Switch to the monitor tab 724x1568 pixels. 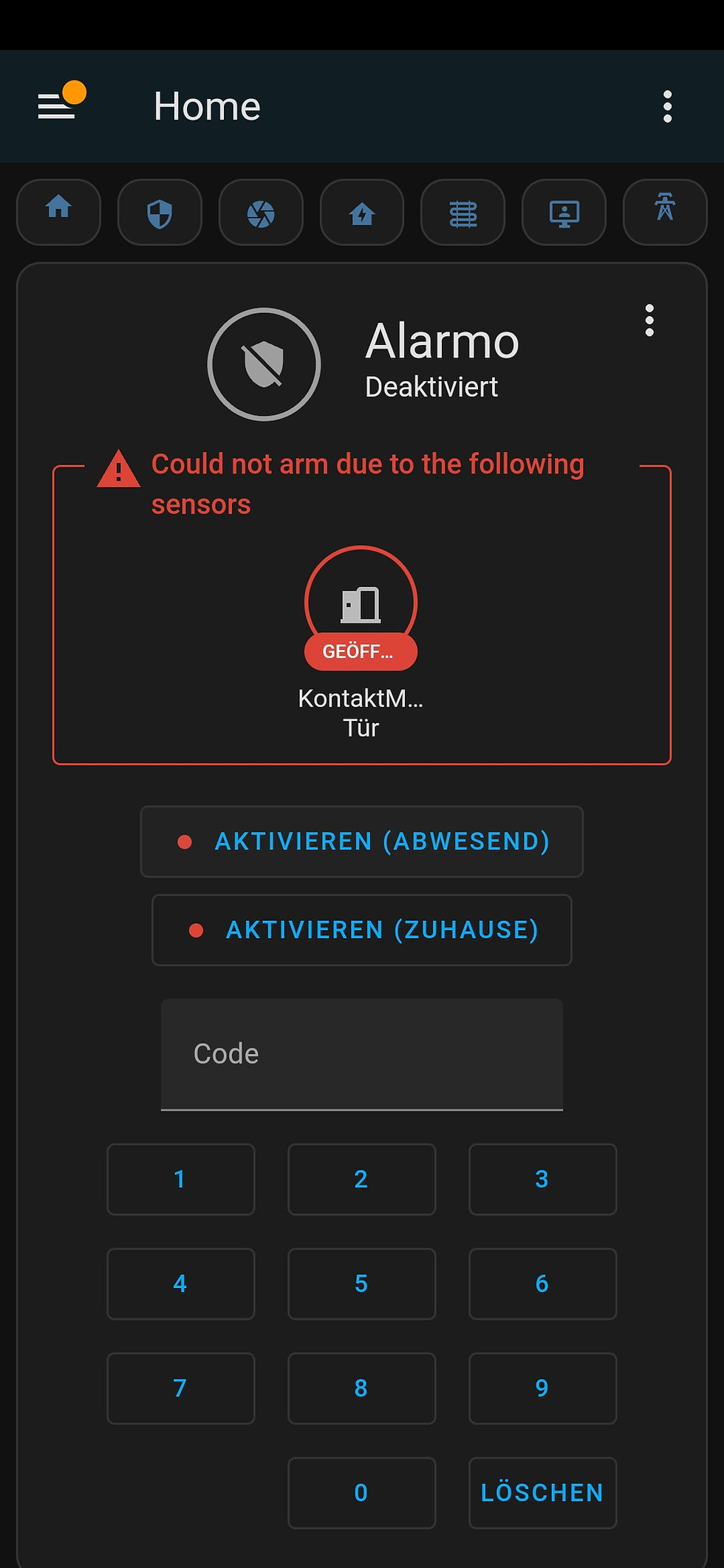point(564,213)
